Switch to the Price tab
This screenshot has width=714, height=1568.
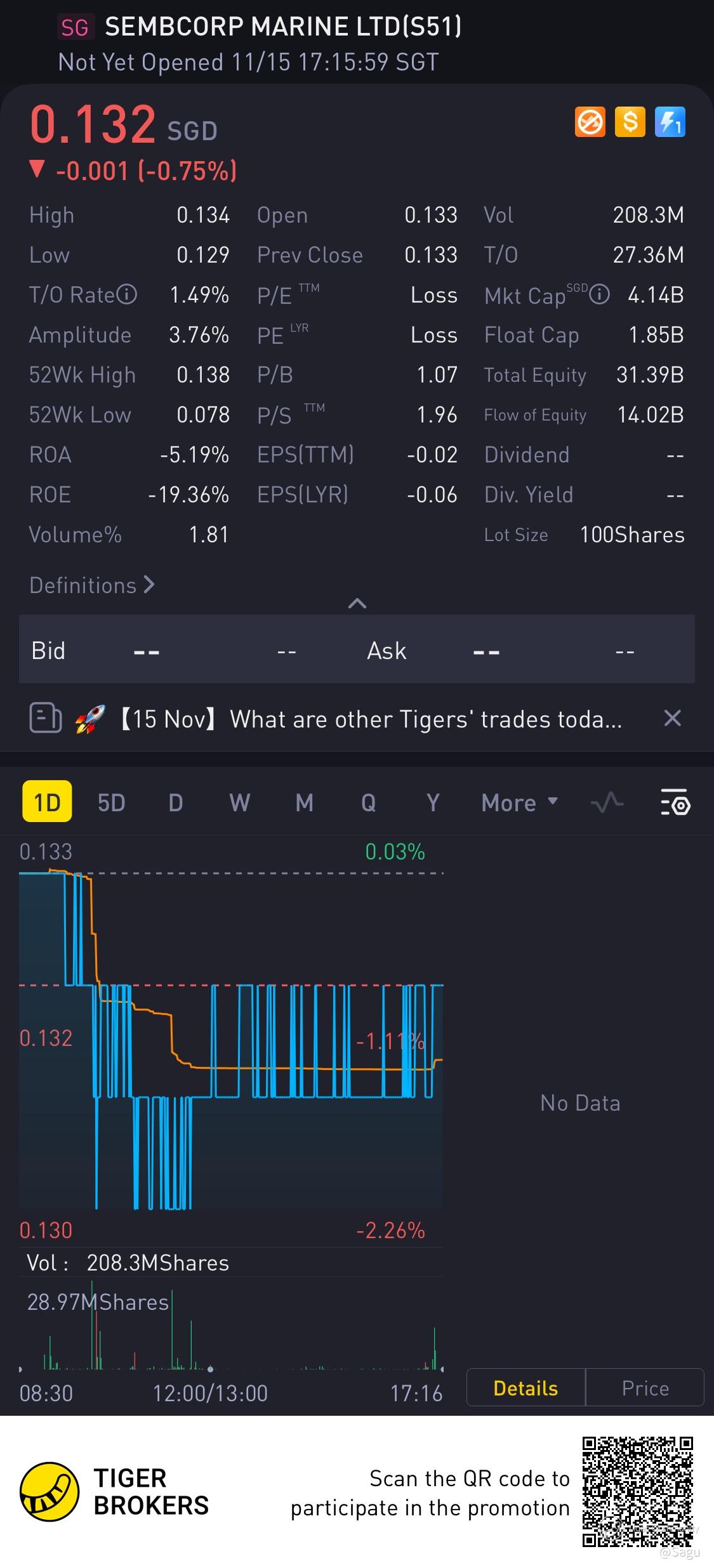(645, 1388)
